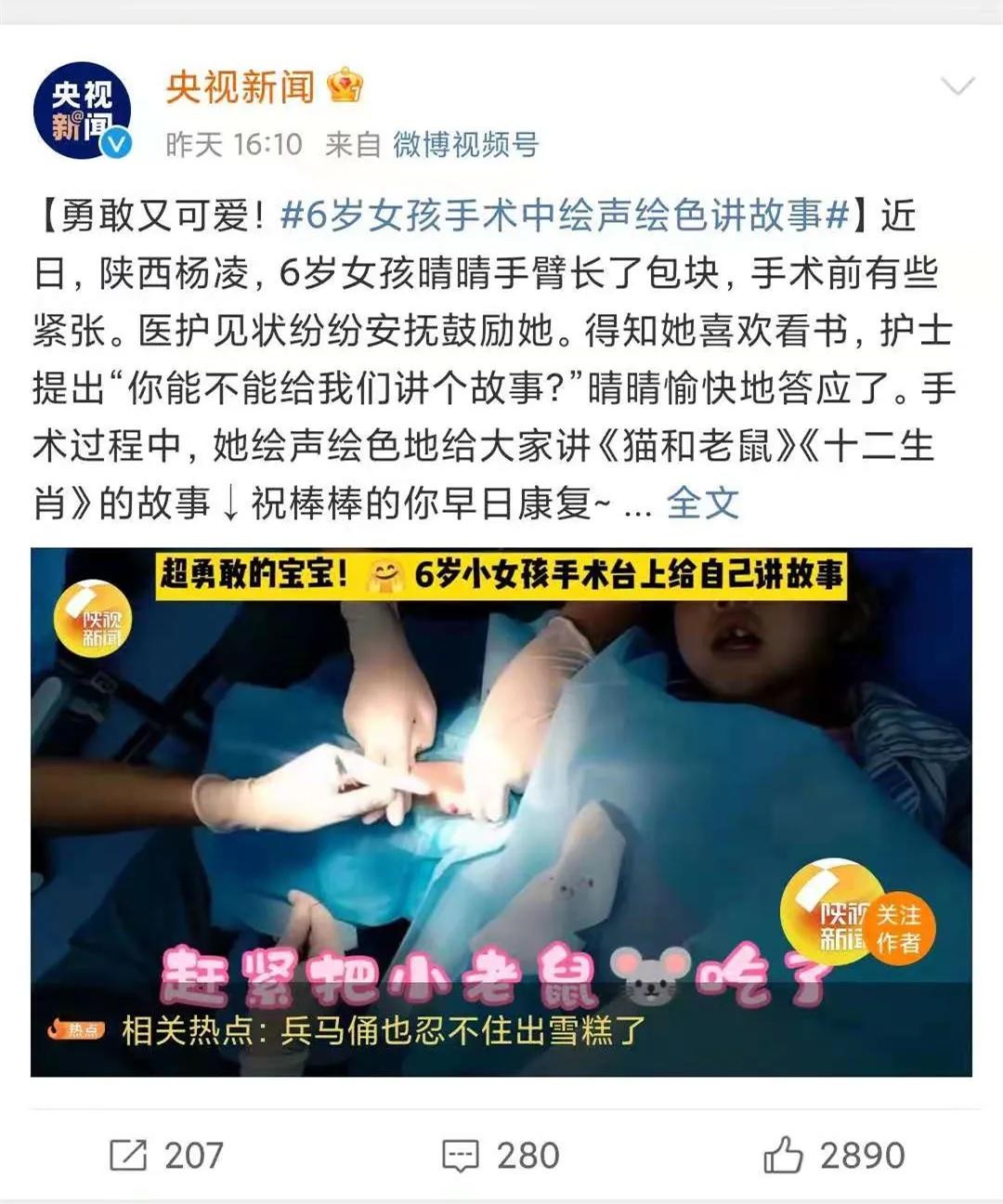The width and height of the screenshot is (1003, 1204).
Task: Open hashtag #6岁女孩手术中绘声绘色讲故事#
Action: point(565,216)
